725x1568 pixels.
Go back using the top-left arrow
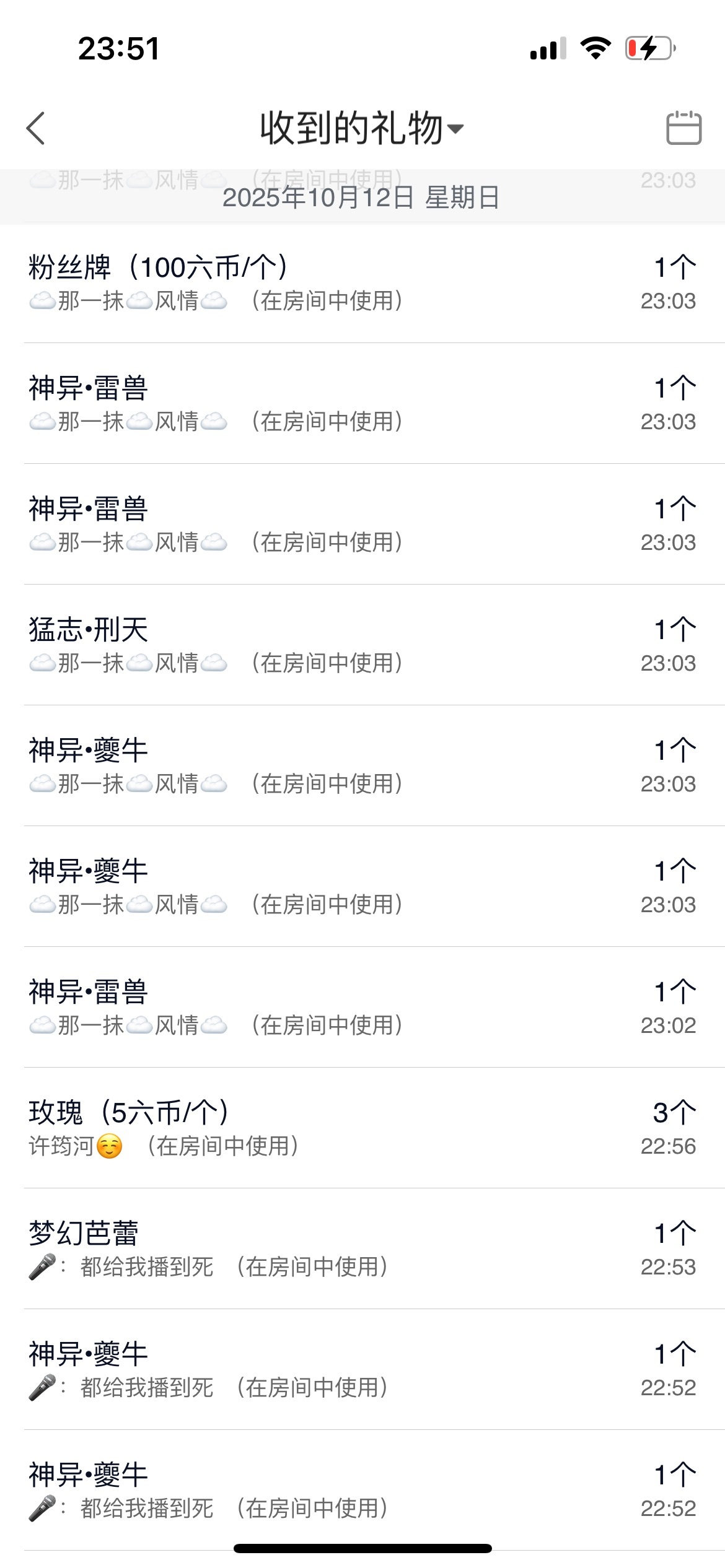pos(36,128)
